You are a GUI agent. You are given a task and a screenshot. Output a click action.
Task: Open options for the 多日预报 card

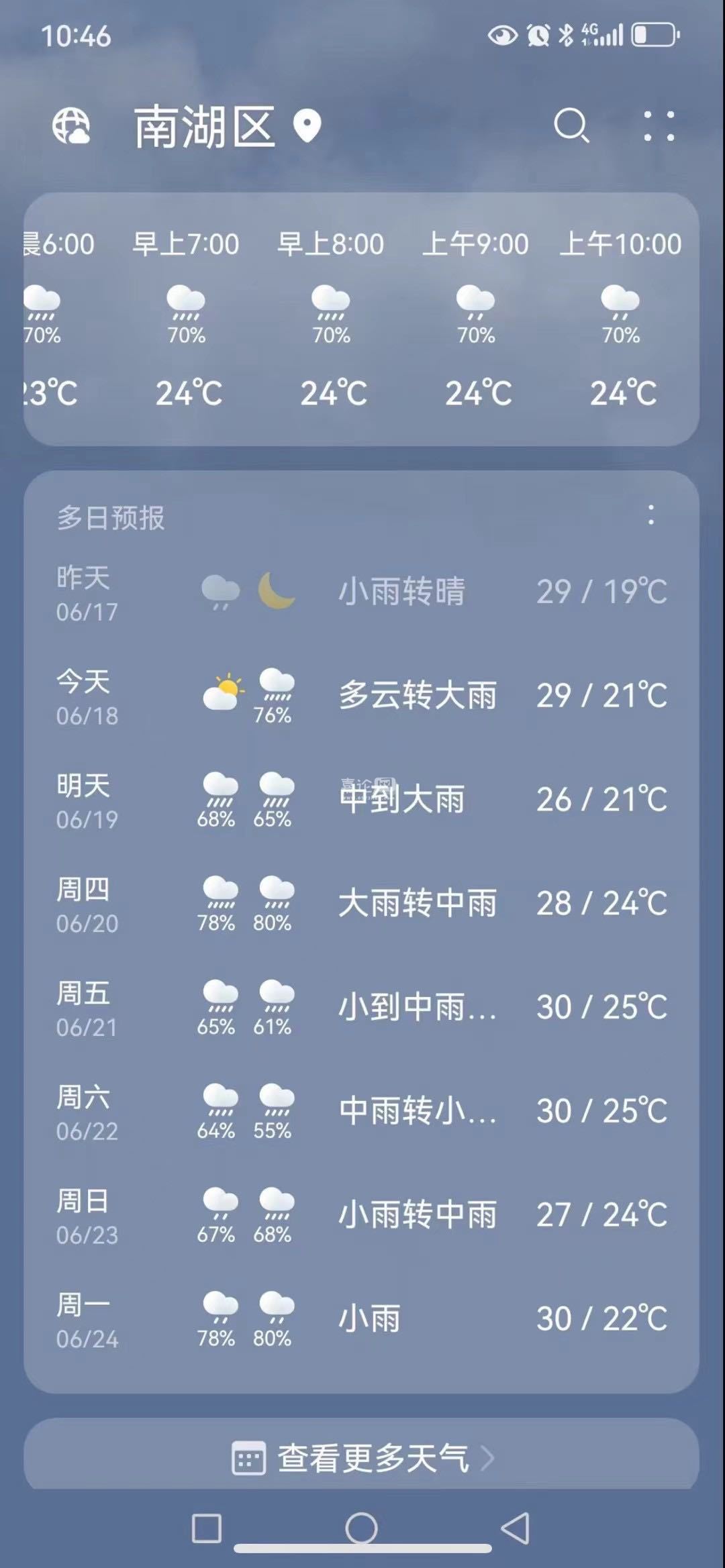click(x=650, y=515)
